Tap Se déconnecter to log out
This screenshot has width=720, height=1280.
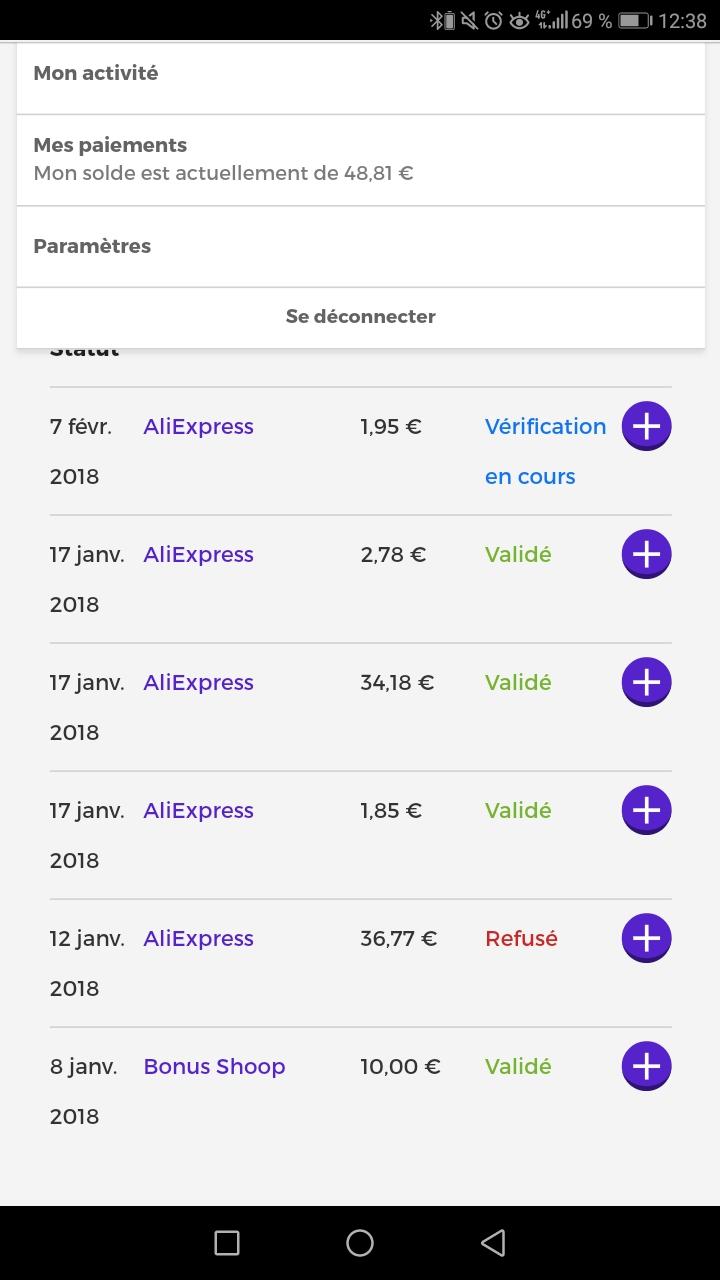pos(360,317)
